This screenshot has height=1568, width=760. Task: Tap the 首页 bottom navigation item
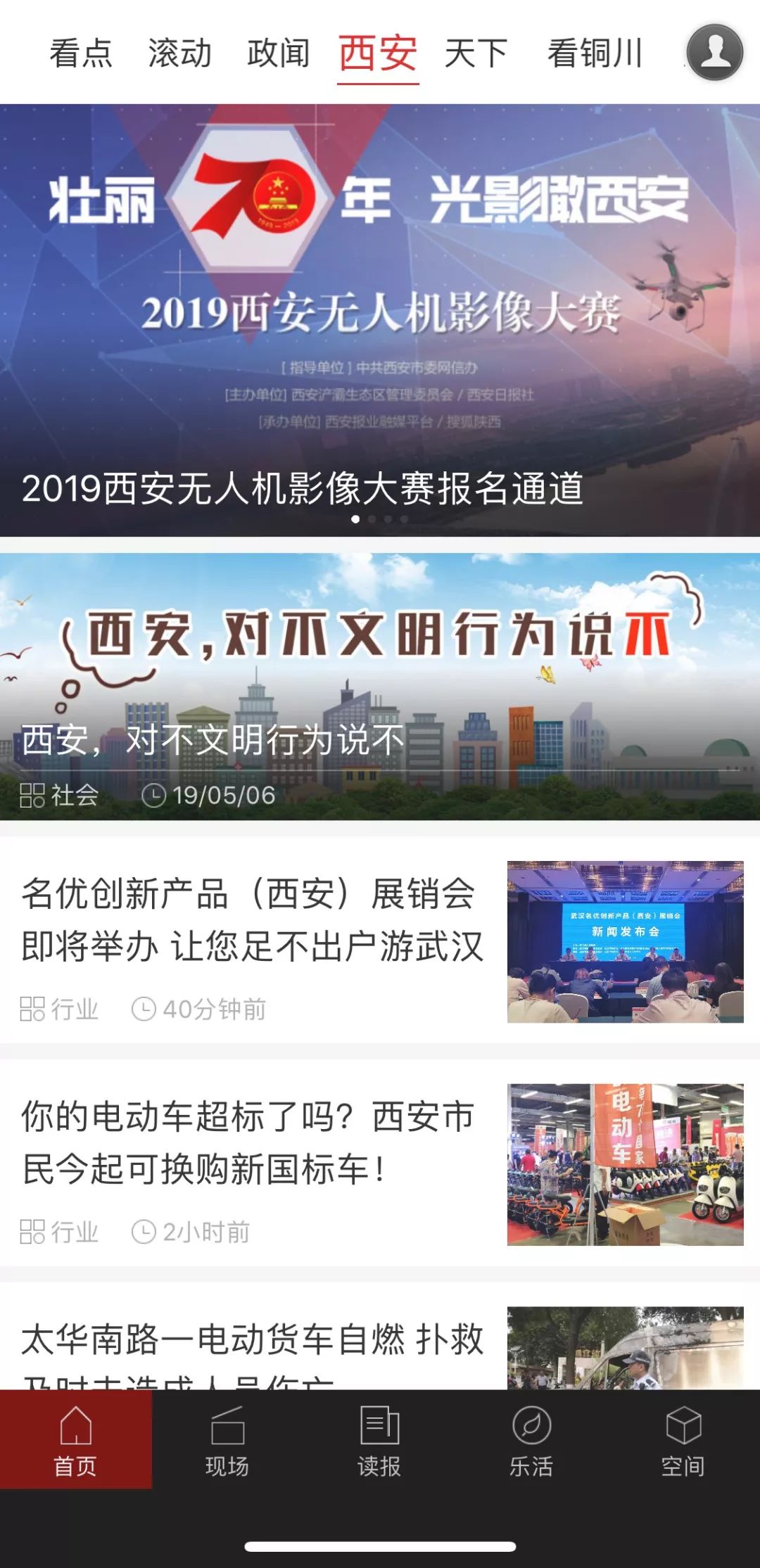[75, 1439]
